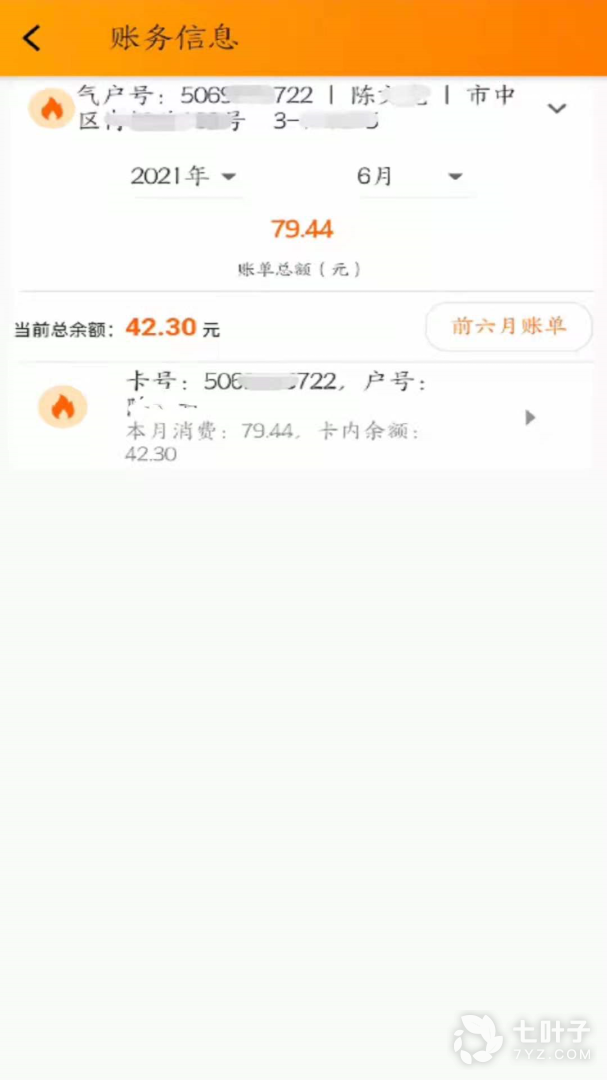Open the 2021年 year dropdown

[x=185, y=177]
